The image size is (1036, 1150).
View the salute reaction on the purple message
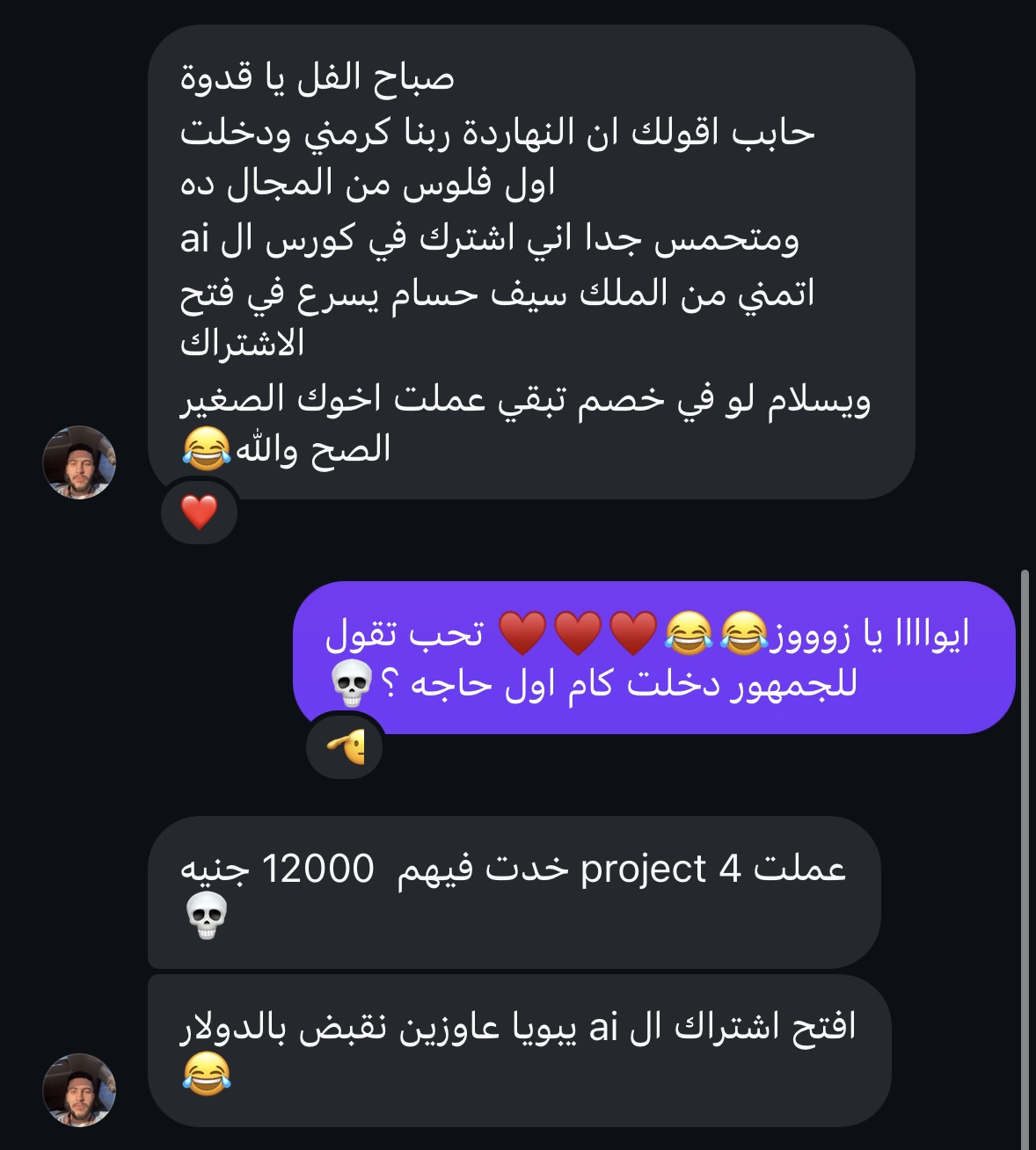click(346, 748)
